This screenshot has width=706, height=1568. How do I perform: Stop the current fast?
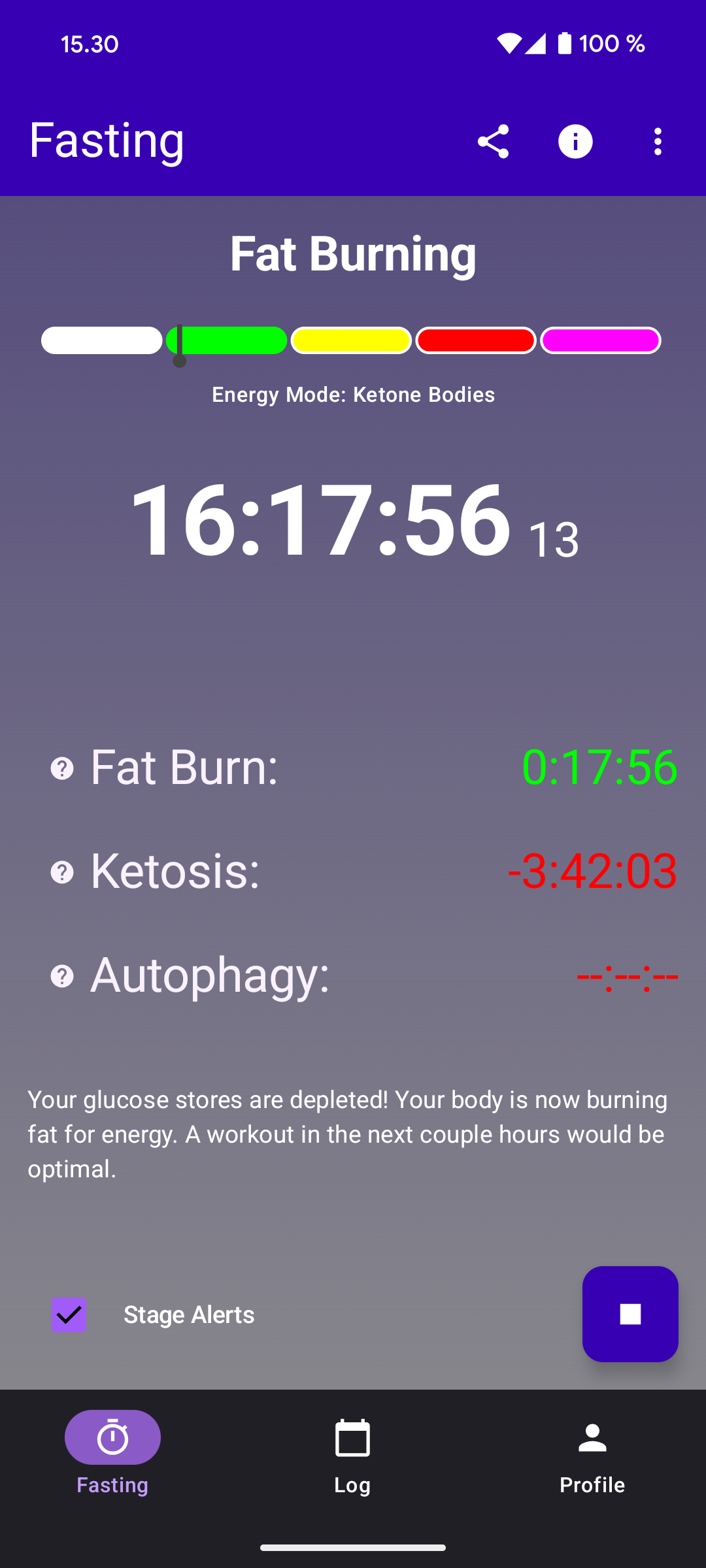pyautogui.click(x=630, y=1314)
